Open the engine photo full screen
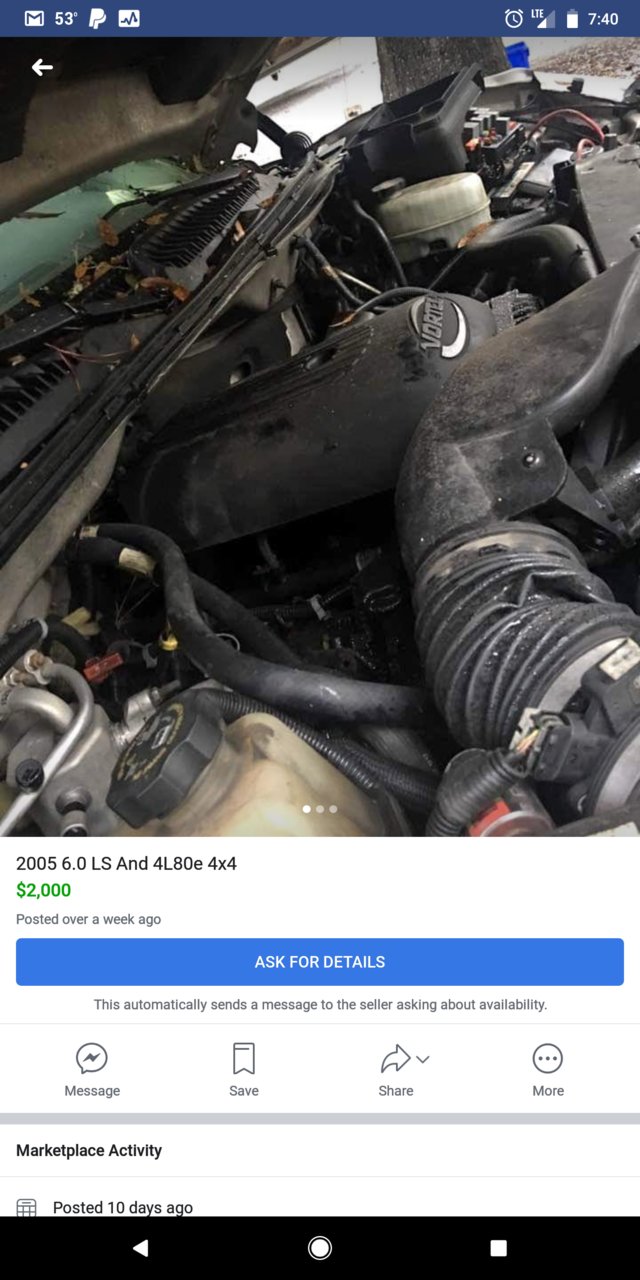Image resolution: width=640 pixels, height=1280 pixels. pyautogui.click(x=320, y=437)
